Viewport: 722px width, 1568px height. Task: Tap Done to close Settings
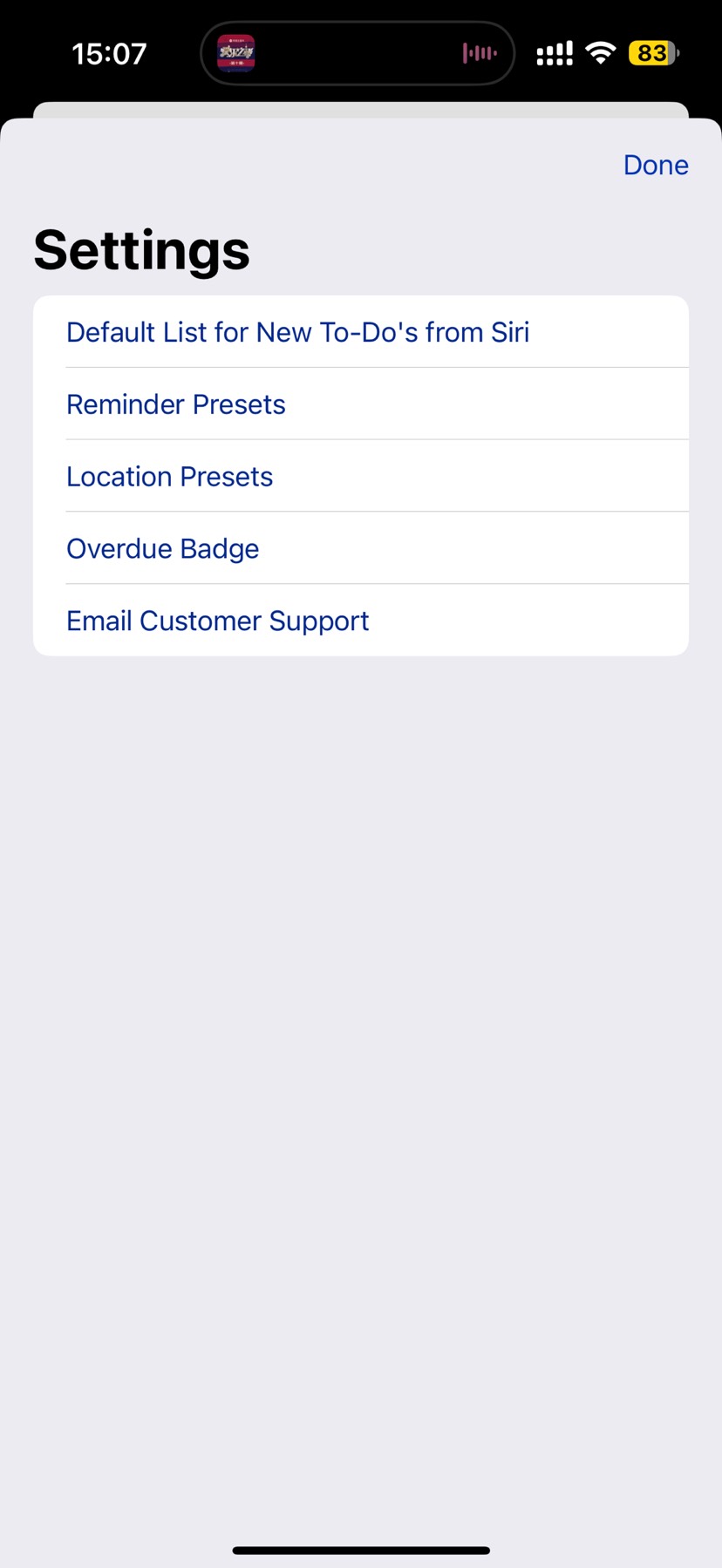(x=656, y=165)
